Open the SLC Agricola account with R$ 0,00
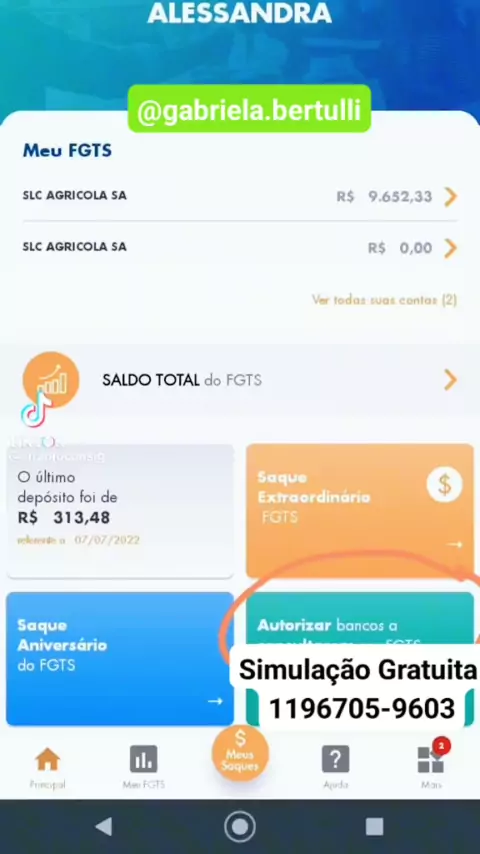 [240, 248]
